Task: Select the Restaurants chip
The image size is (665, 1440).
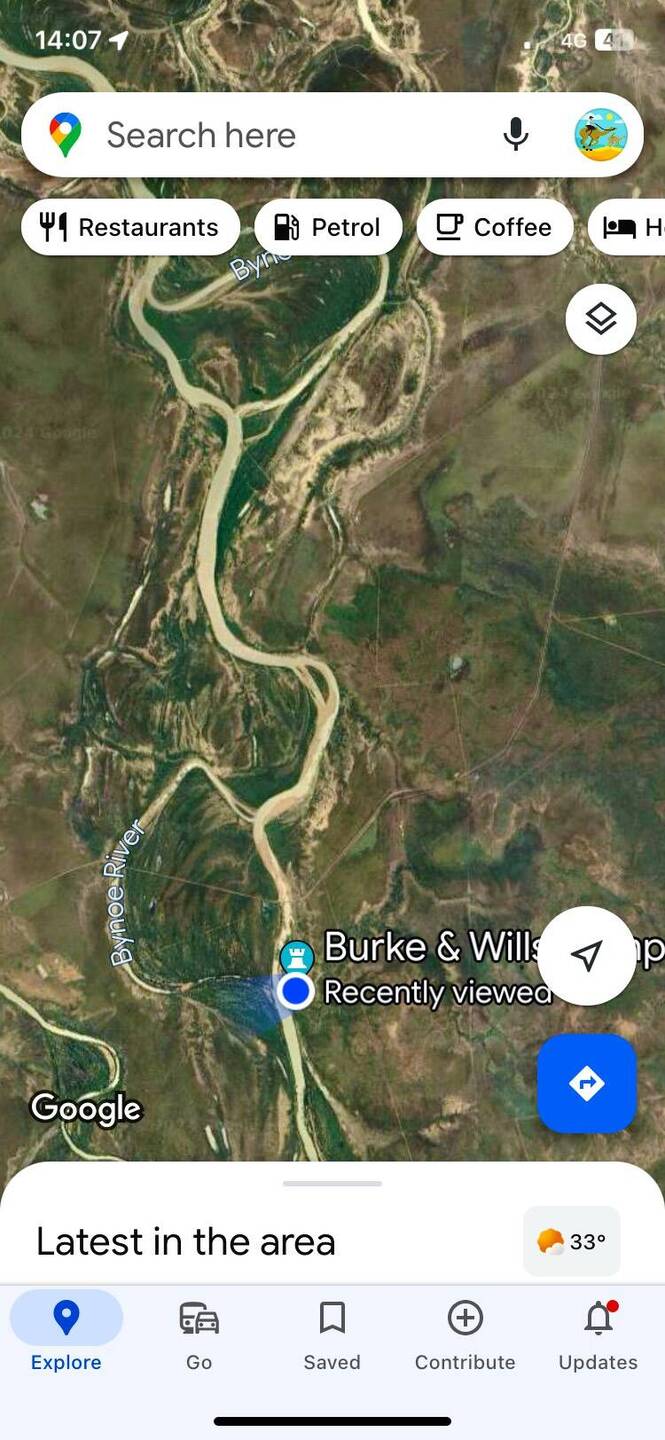Action: [x=130, y=227]
